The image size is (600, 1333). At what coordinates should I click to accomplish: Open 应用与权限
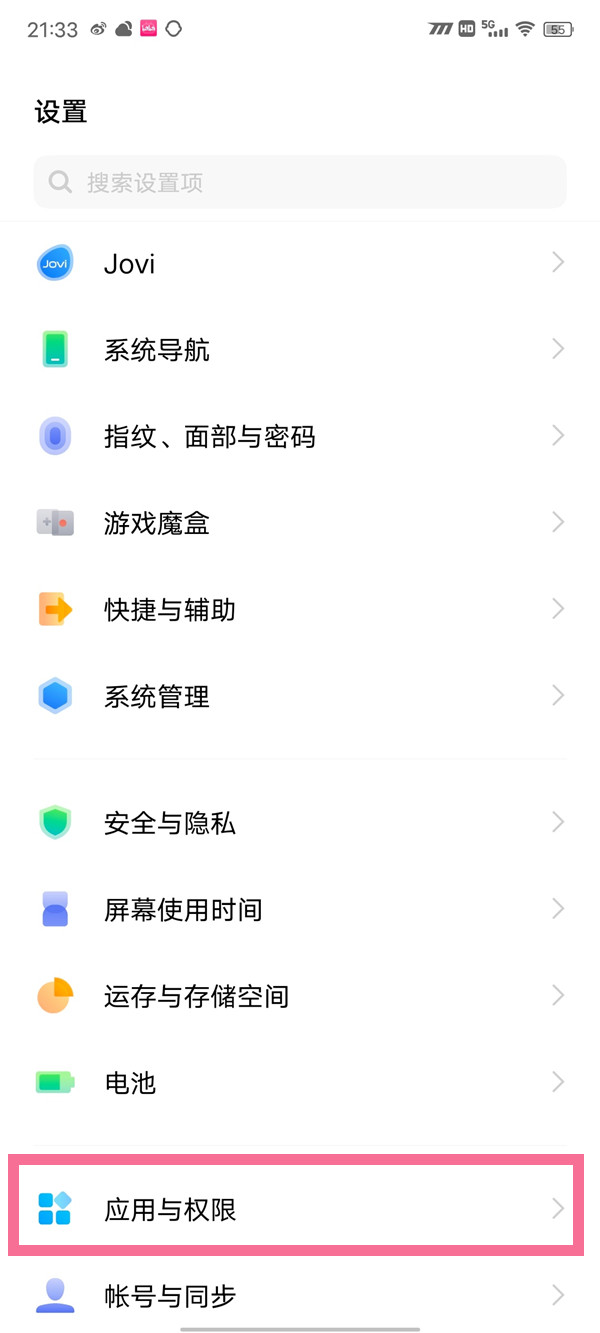coord(300,1209)
